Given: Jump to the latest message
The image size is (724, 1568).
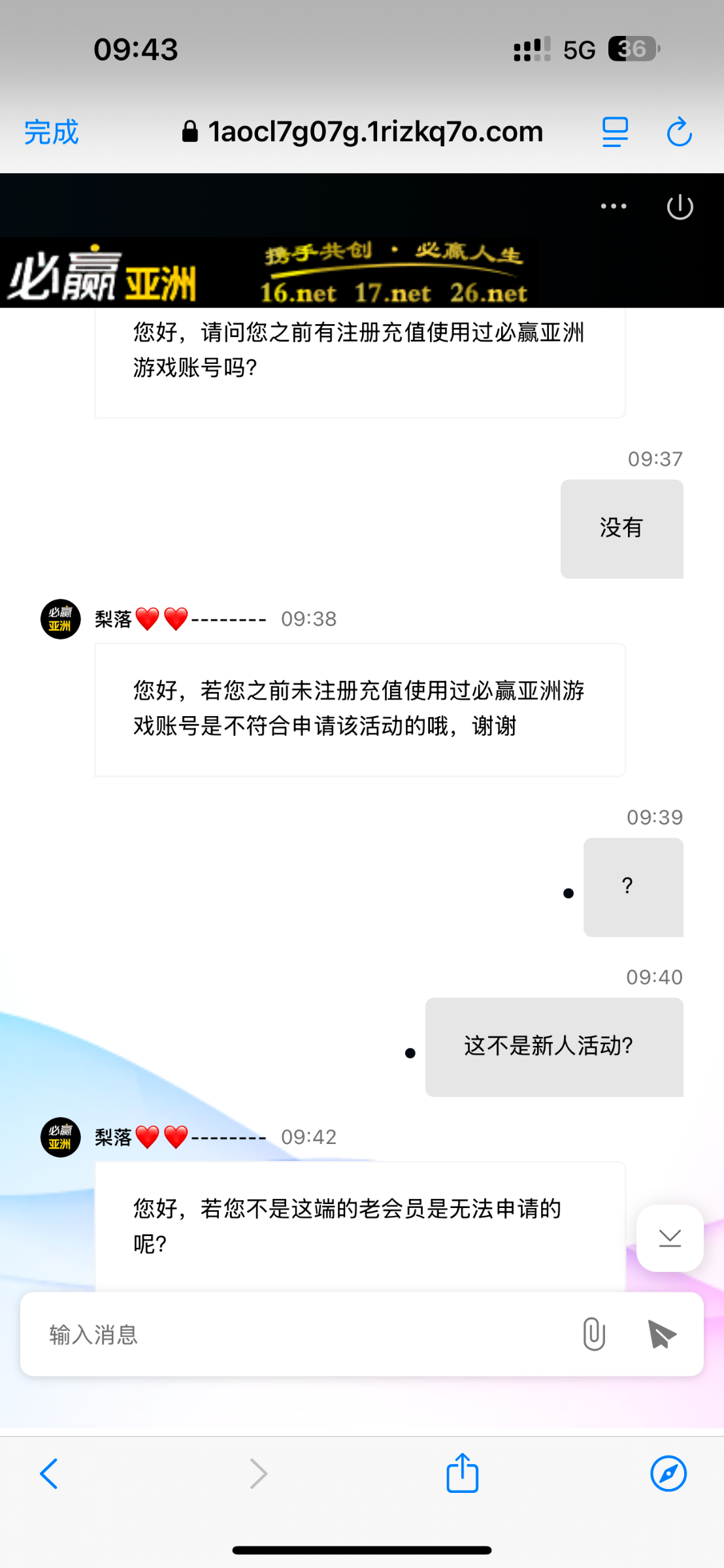Looking at the screenshot, I should 670,1238.
